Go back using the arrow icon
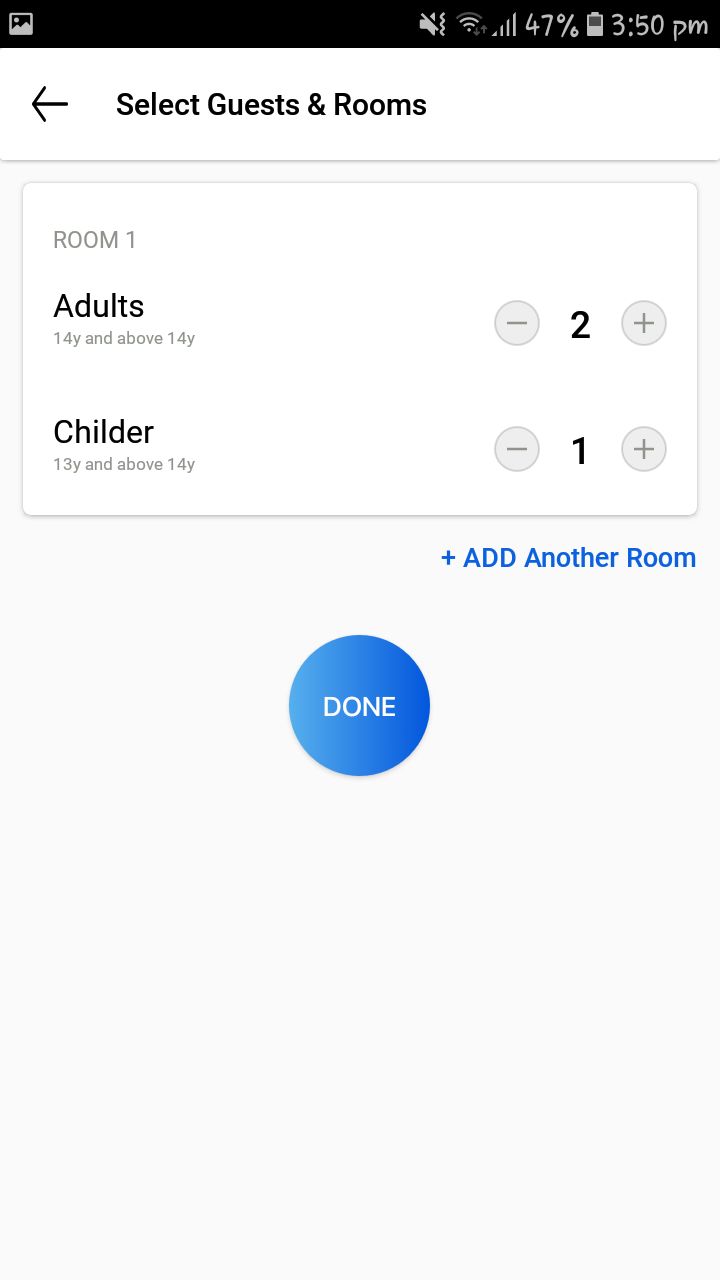The height and width of the screenshot is (1280, 720). tap(49, 104)
